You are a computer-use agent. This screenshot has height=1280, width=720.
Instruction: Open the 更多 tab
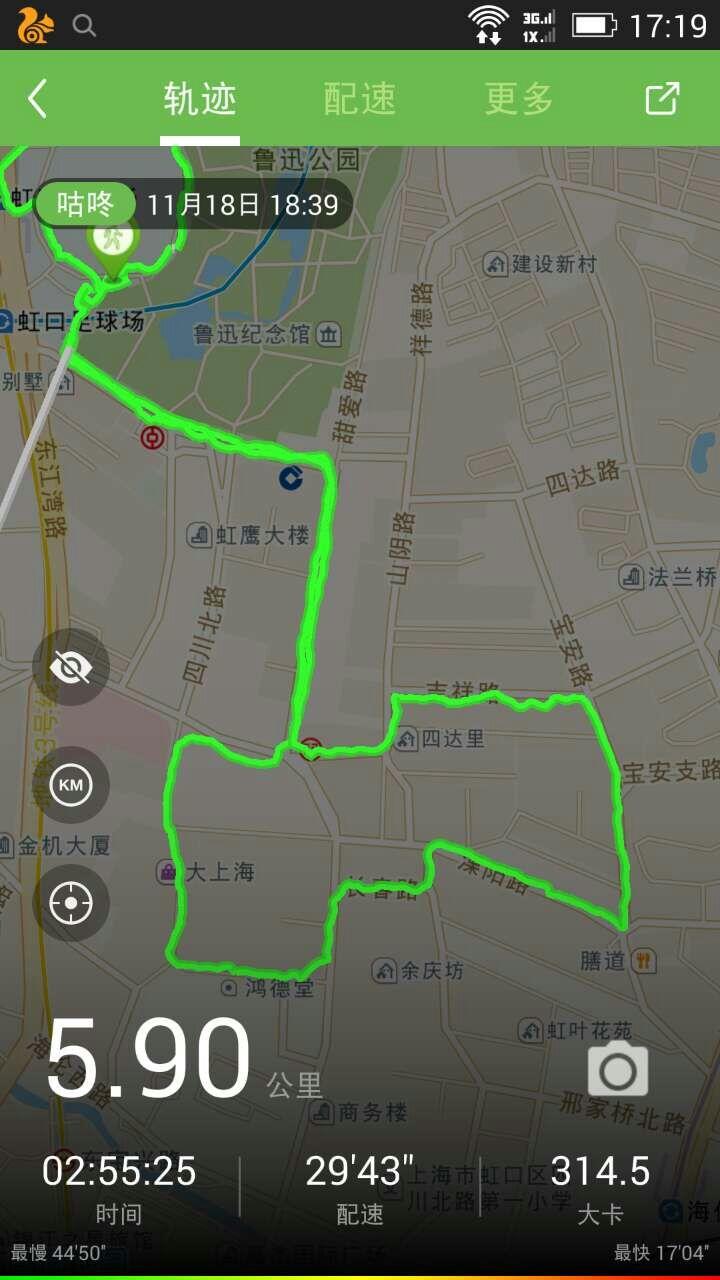point(519,99)
